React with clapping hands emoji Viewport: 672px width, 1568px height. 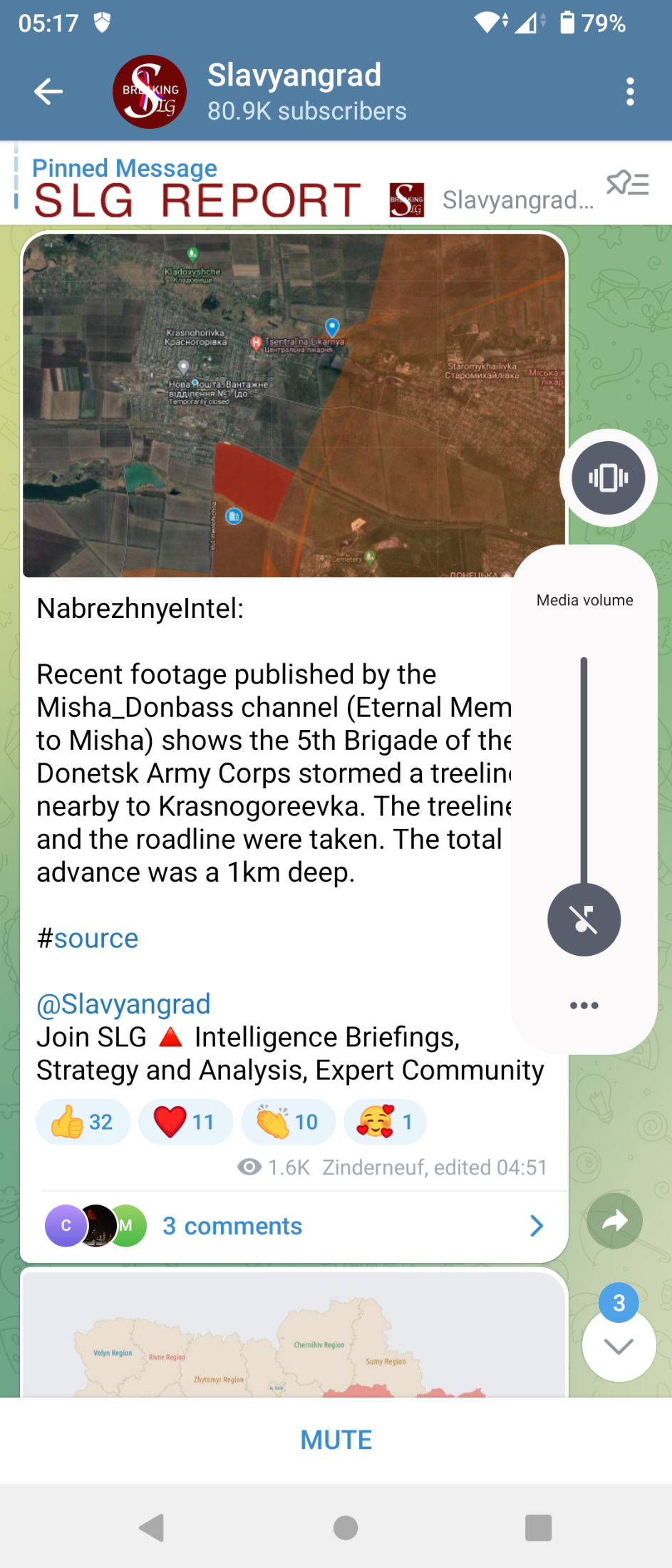(x=288, y=1122)
